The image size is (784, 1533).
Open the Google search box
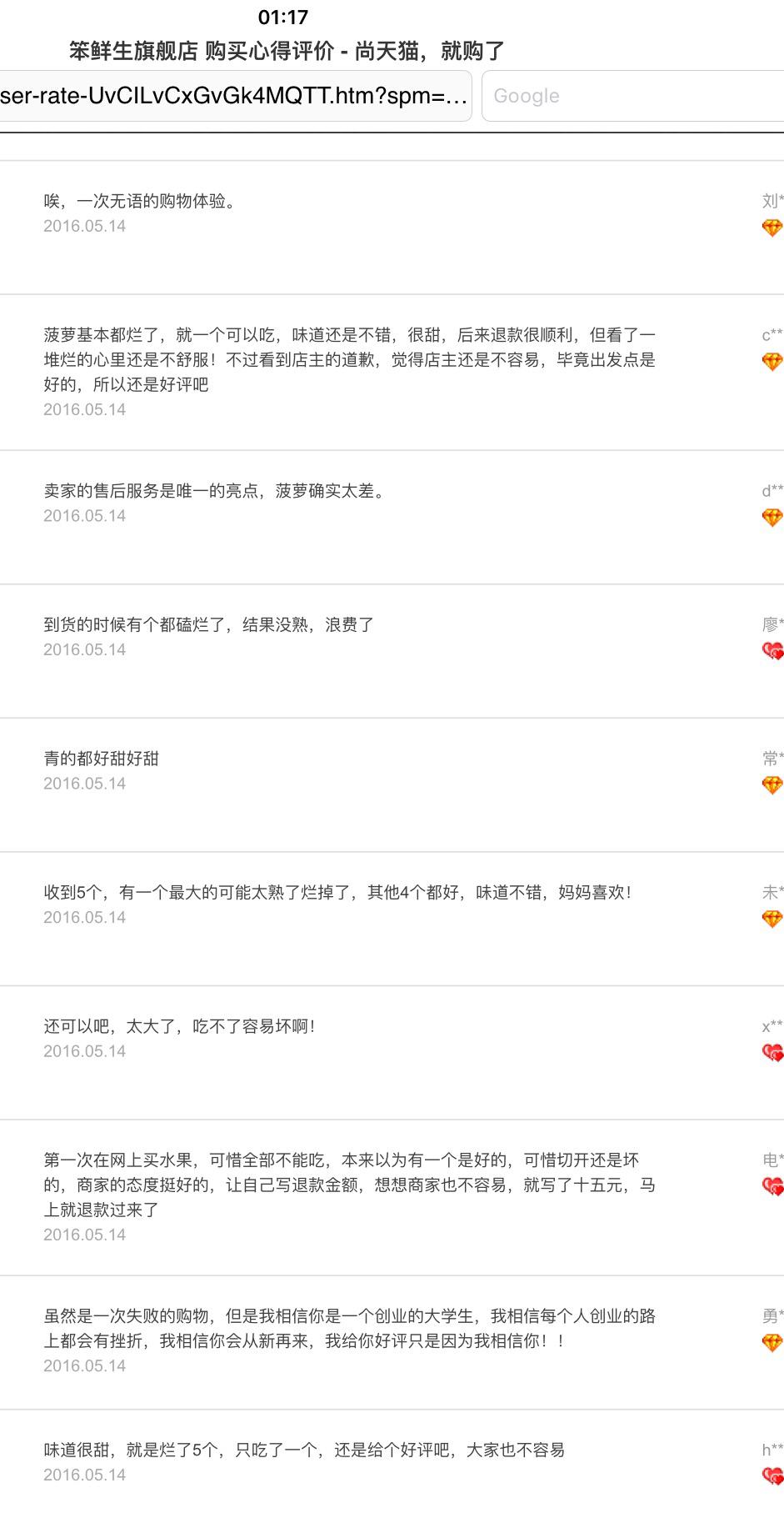click(x=633, y=96)
